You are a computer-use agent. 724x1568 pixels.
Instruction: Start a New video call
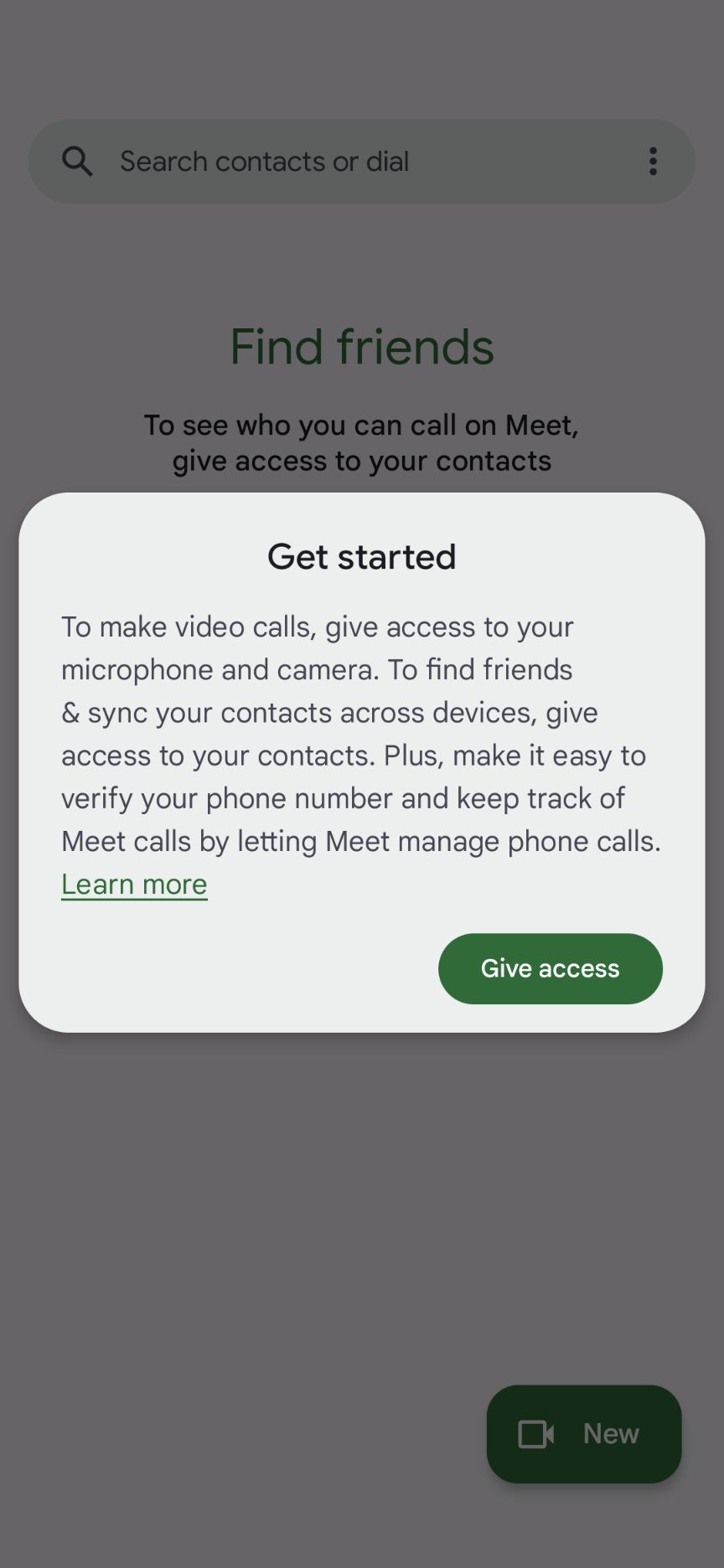pos(583,1433)
